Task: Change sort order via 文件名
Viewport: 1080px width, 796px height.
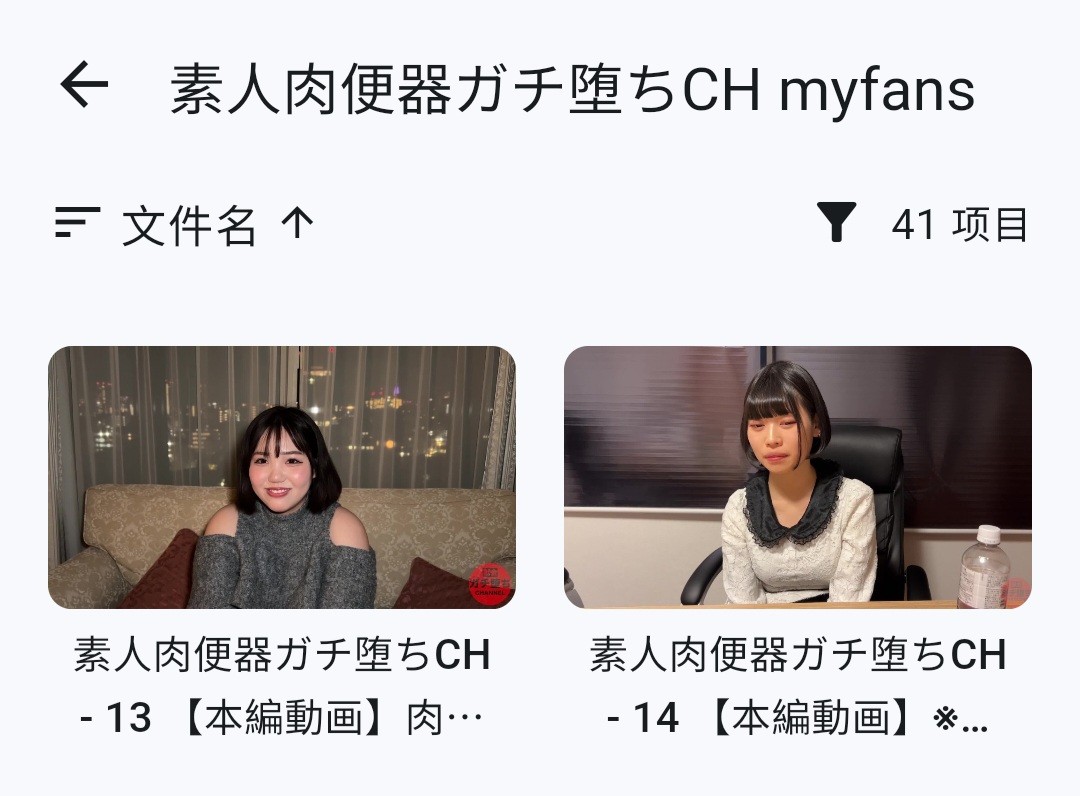Action: coord(188,225)
